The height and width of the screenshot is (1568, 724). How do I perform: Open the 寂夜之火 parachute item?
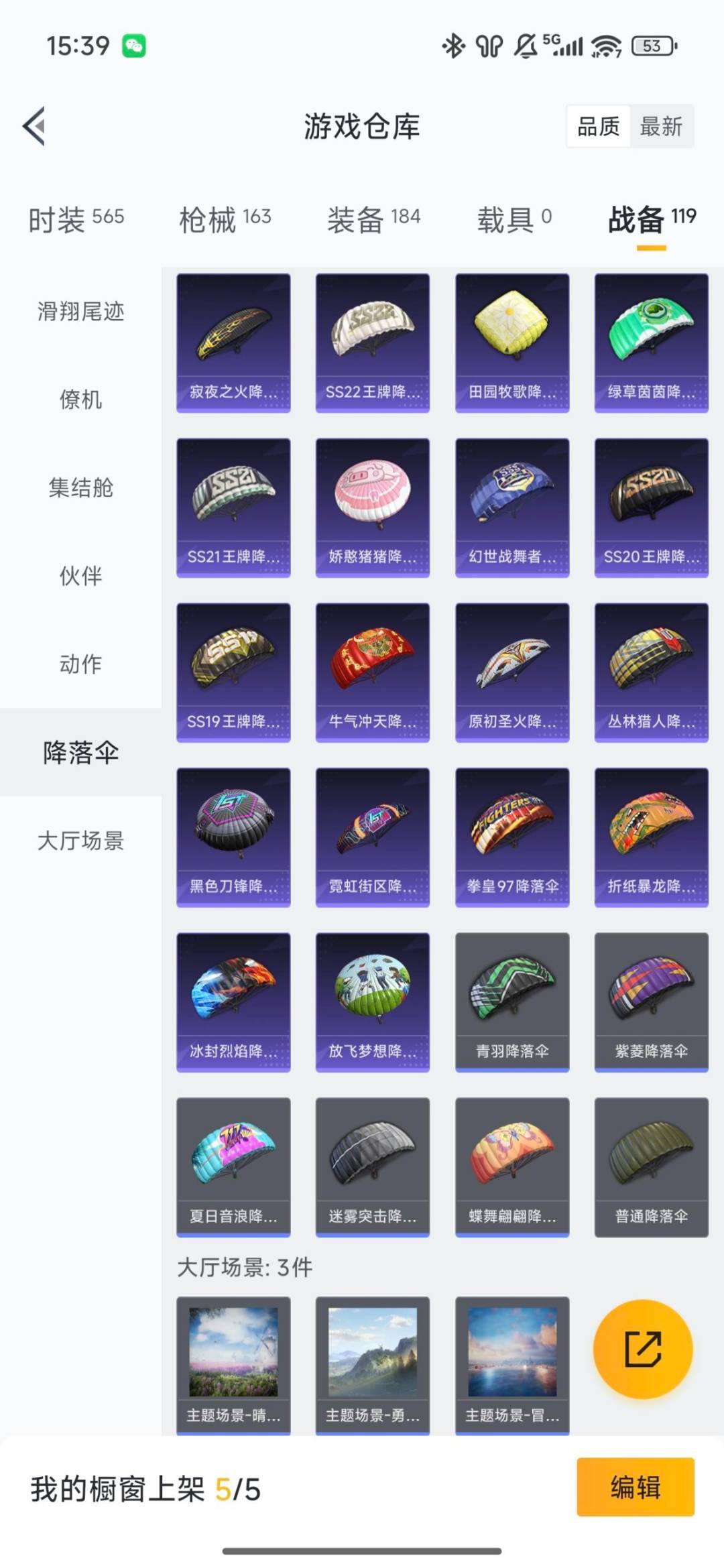click(x=233, y=343)
